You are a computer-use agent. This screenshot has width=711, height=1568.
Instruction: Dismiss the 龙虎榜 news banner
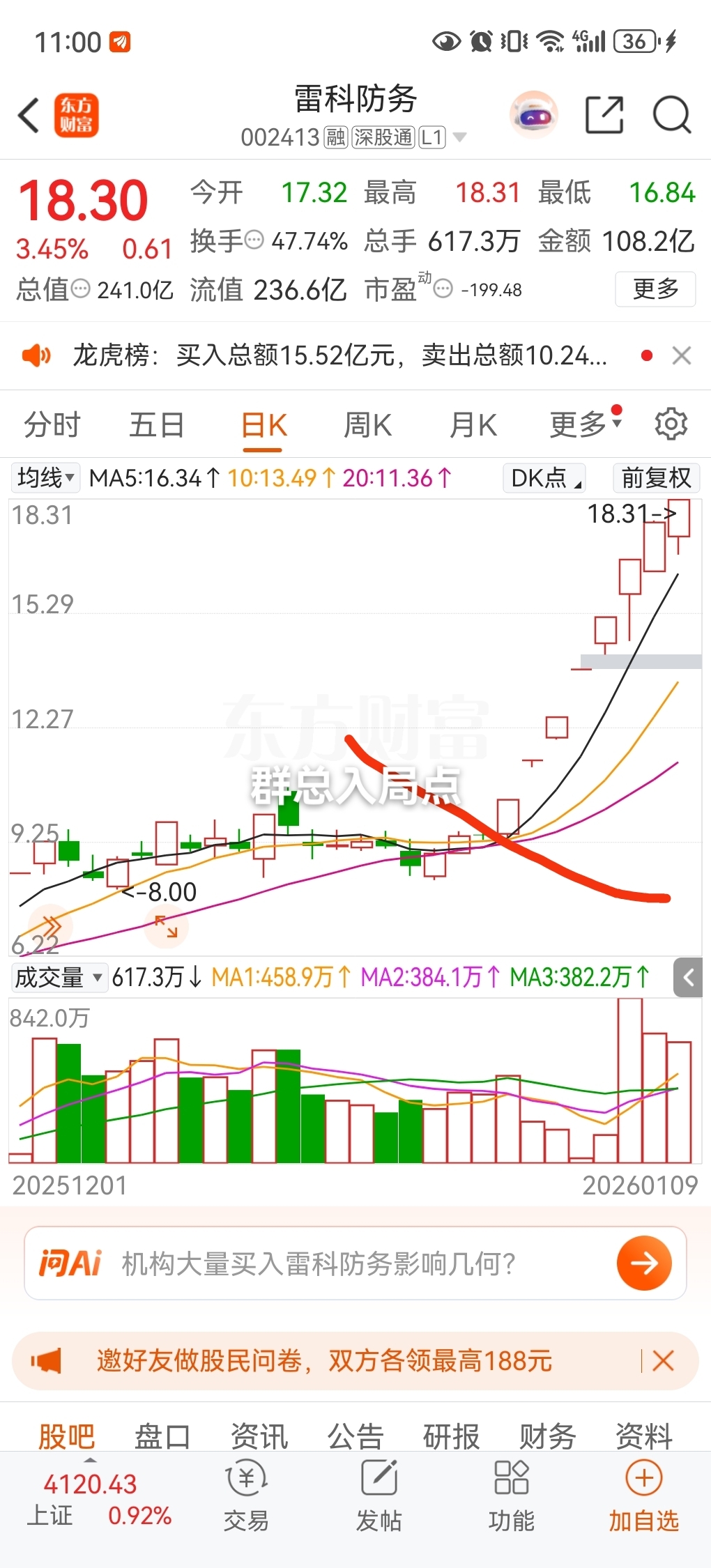click(681, 355)
